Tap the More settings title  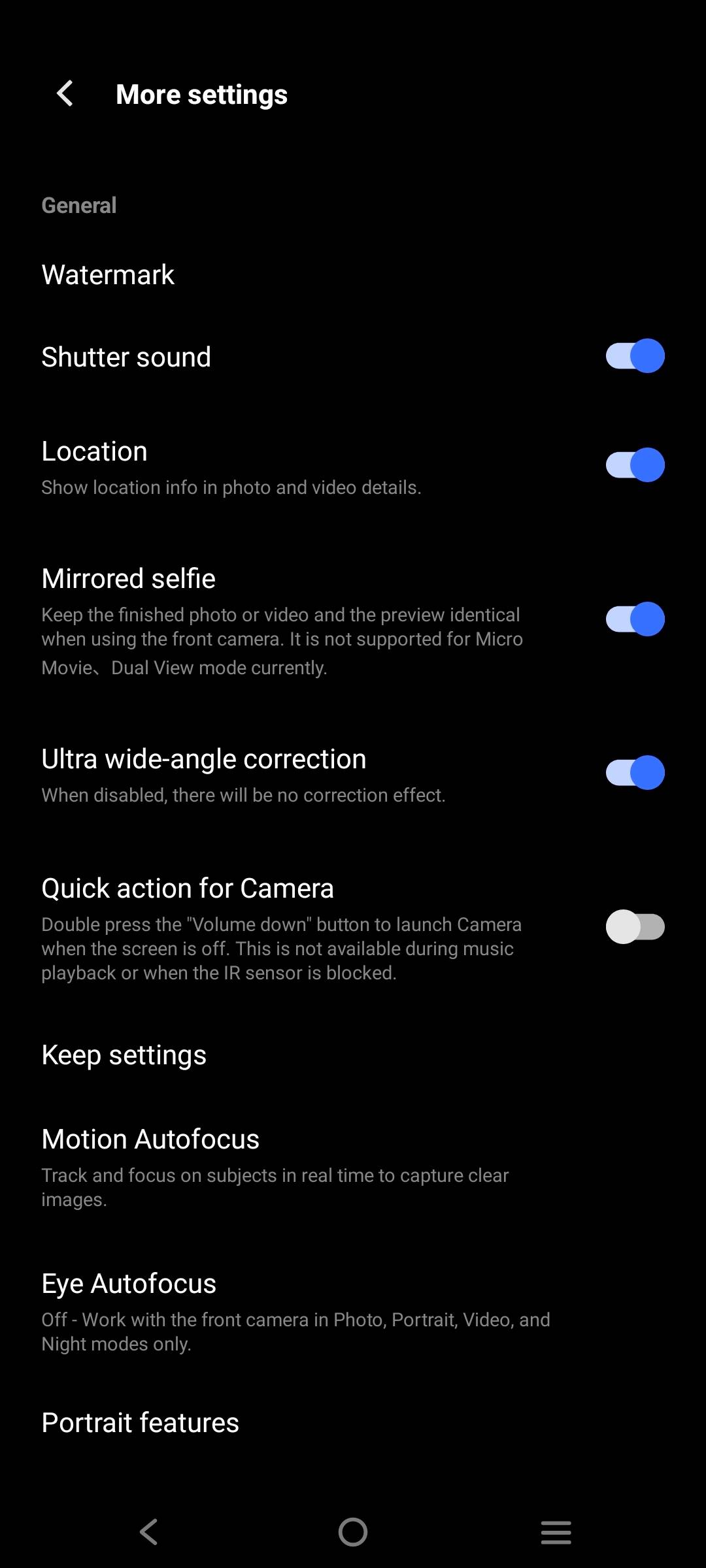(x=201, y=93)
